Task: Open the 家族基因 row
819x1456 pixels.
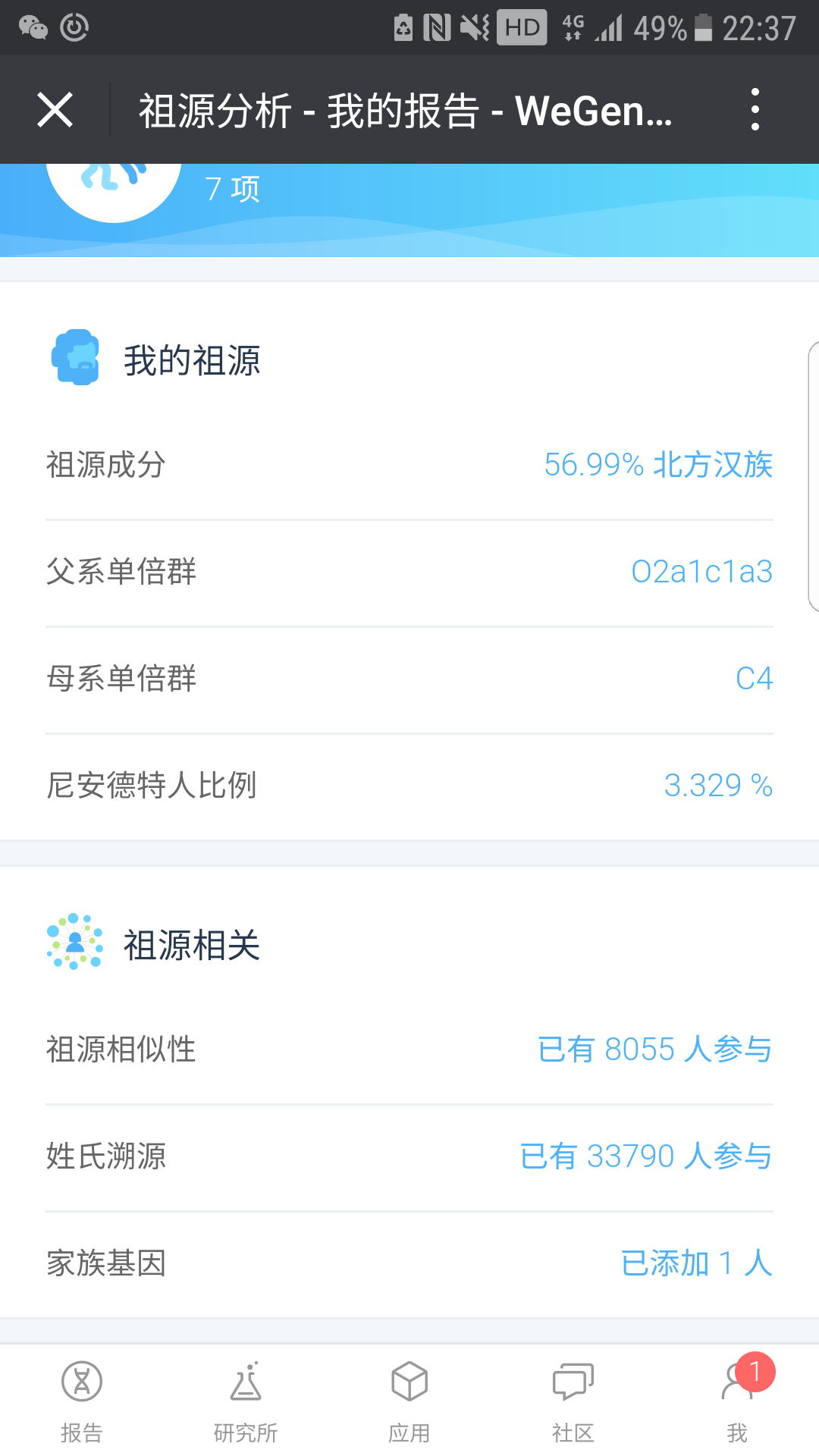Action: tap(409, 1264)
